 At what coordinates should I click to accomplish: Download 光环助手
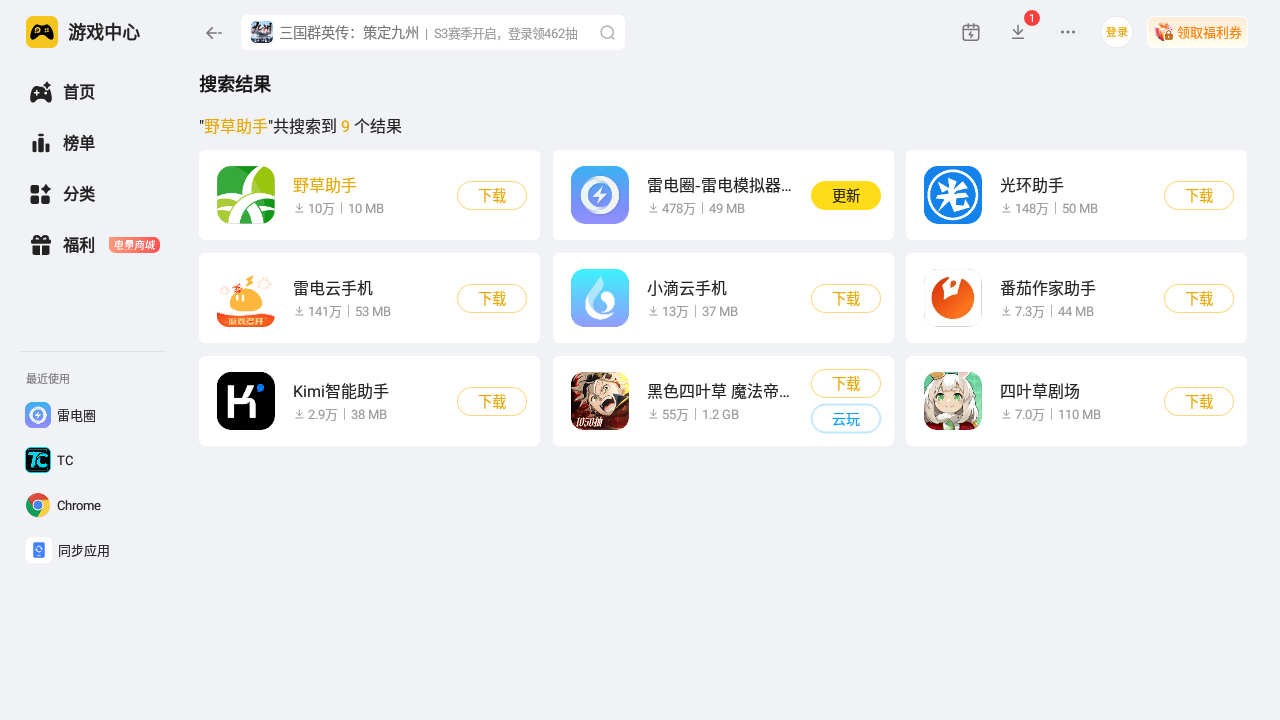(x=1198, y=196)
